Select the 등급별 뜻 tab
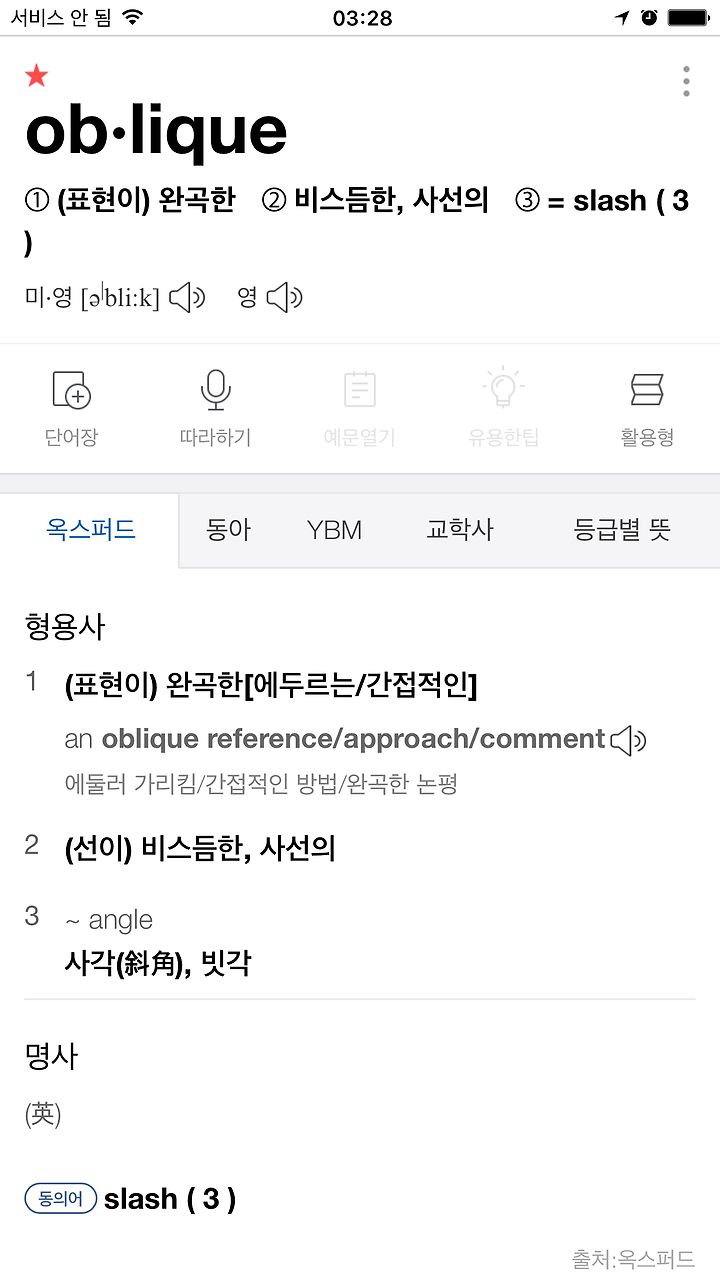The height and width of the screenshot is (1280, 720). click(622, 530)
